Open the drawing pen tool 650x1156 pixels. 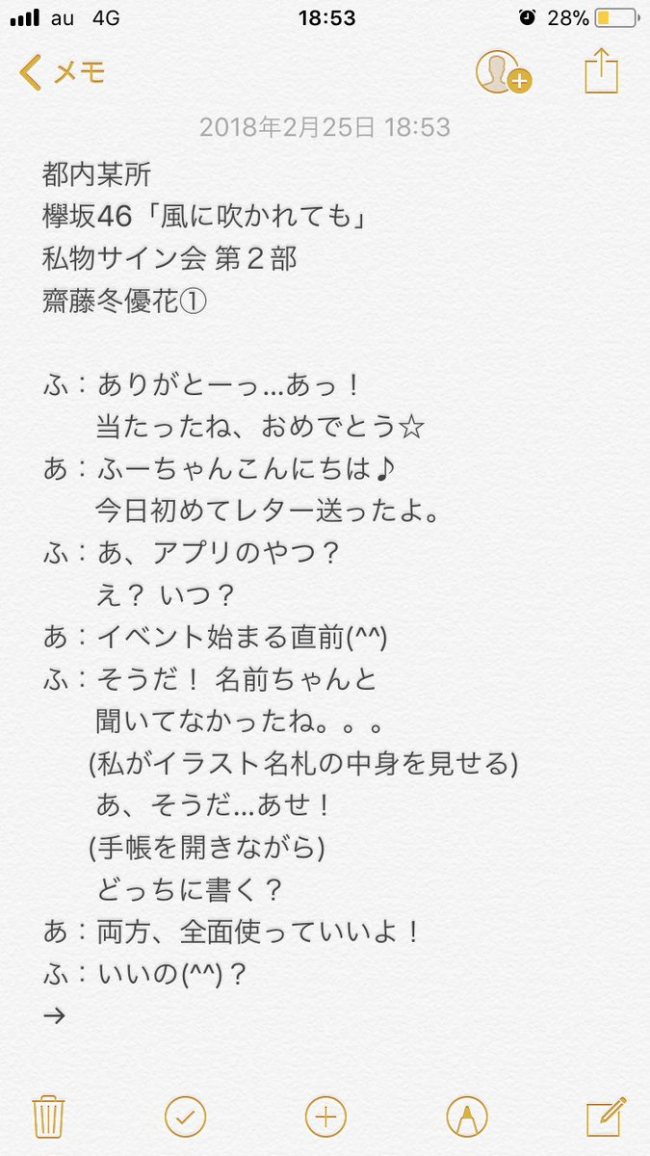(x=466, y=1117)
